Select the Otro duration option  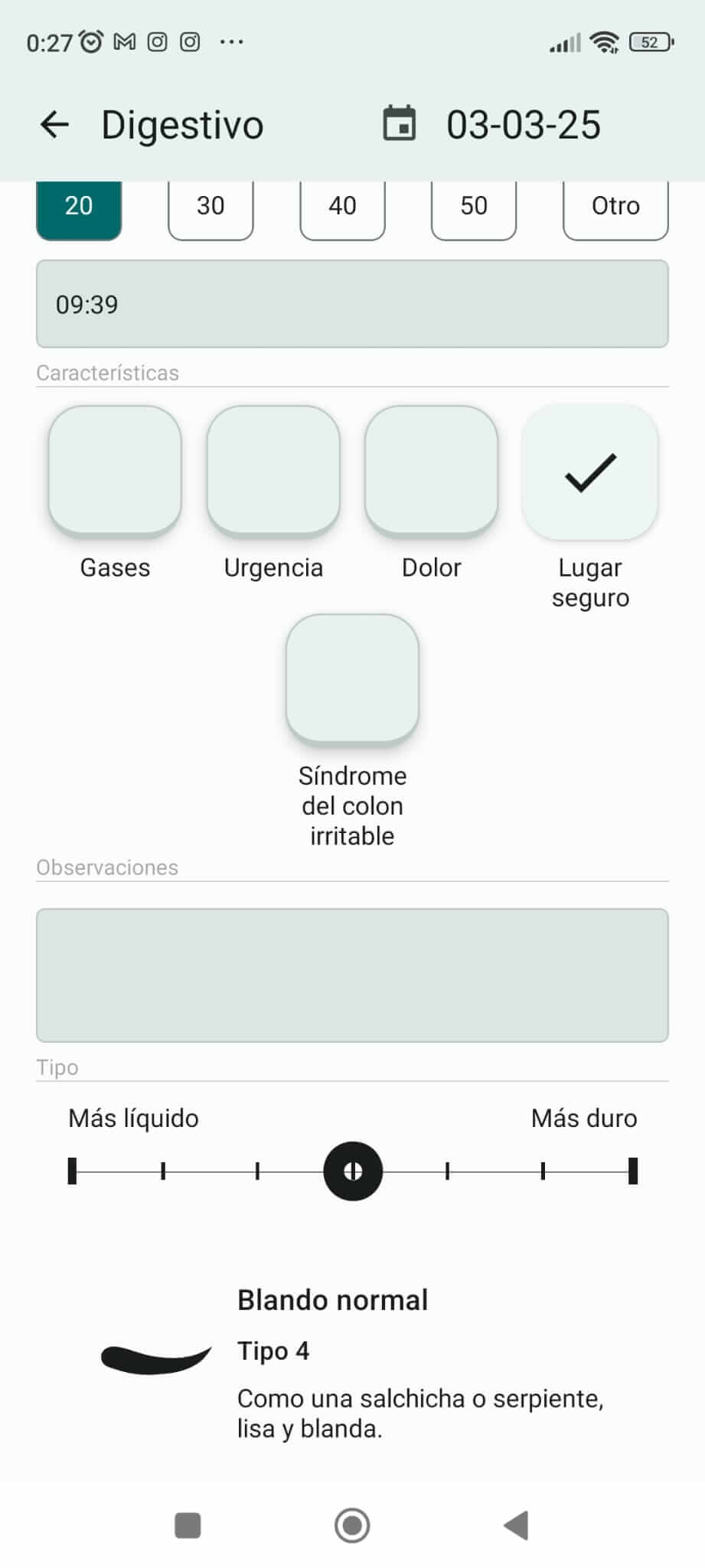click(x=615, y=205)
